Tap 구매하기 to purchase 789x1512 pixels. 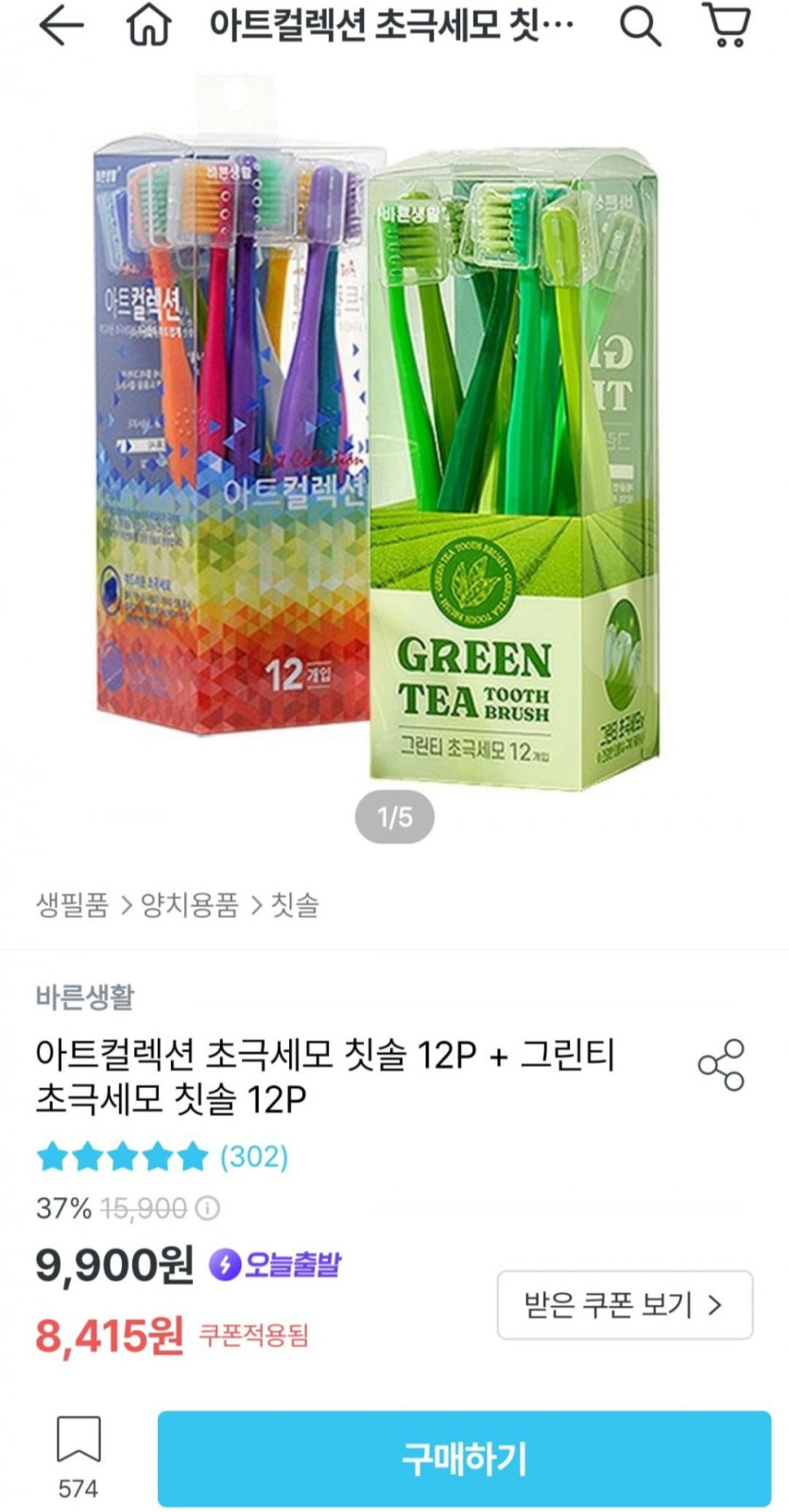(x=464, y=1459)
